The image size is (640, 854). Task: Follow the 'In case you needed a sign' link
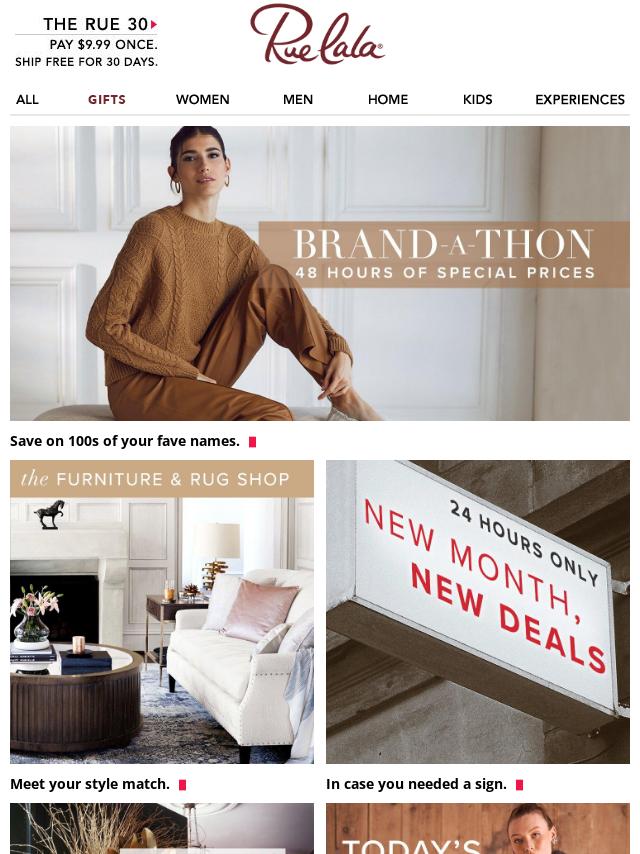(416, 784)
